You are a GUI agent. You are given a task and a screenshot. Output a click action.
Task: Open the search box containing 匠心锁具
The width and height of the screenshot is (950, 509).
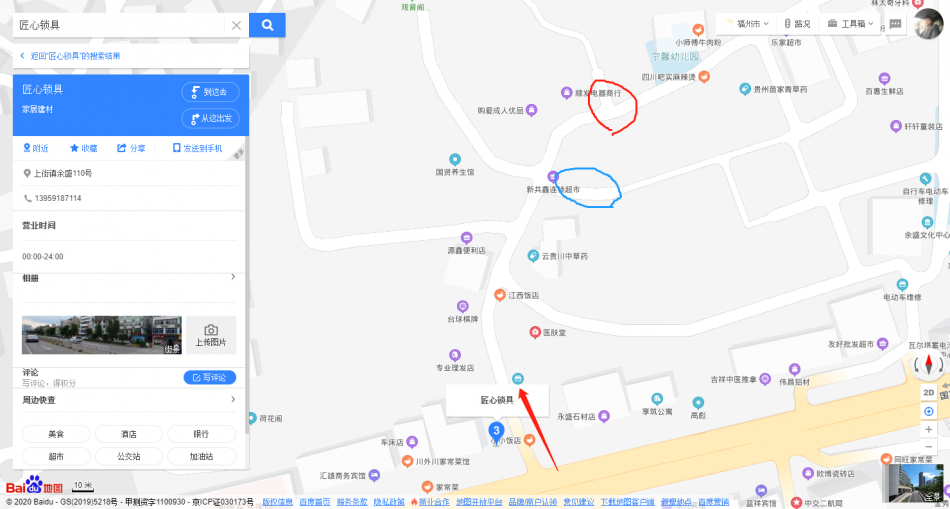120,25
